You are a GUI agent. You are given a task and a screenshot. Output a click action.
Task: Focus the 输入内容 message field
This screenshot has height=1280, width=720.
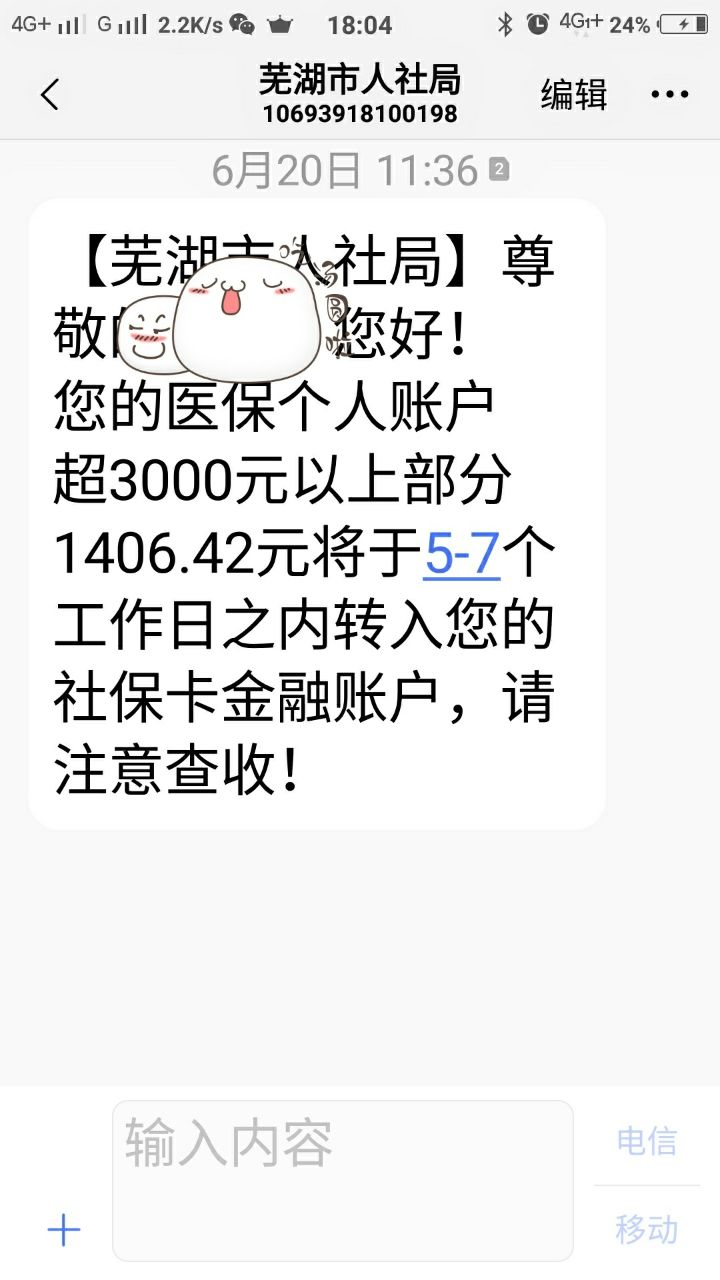(x=342, y=1180)
